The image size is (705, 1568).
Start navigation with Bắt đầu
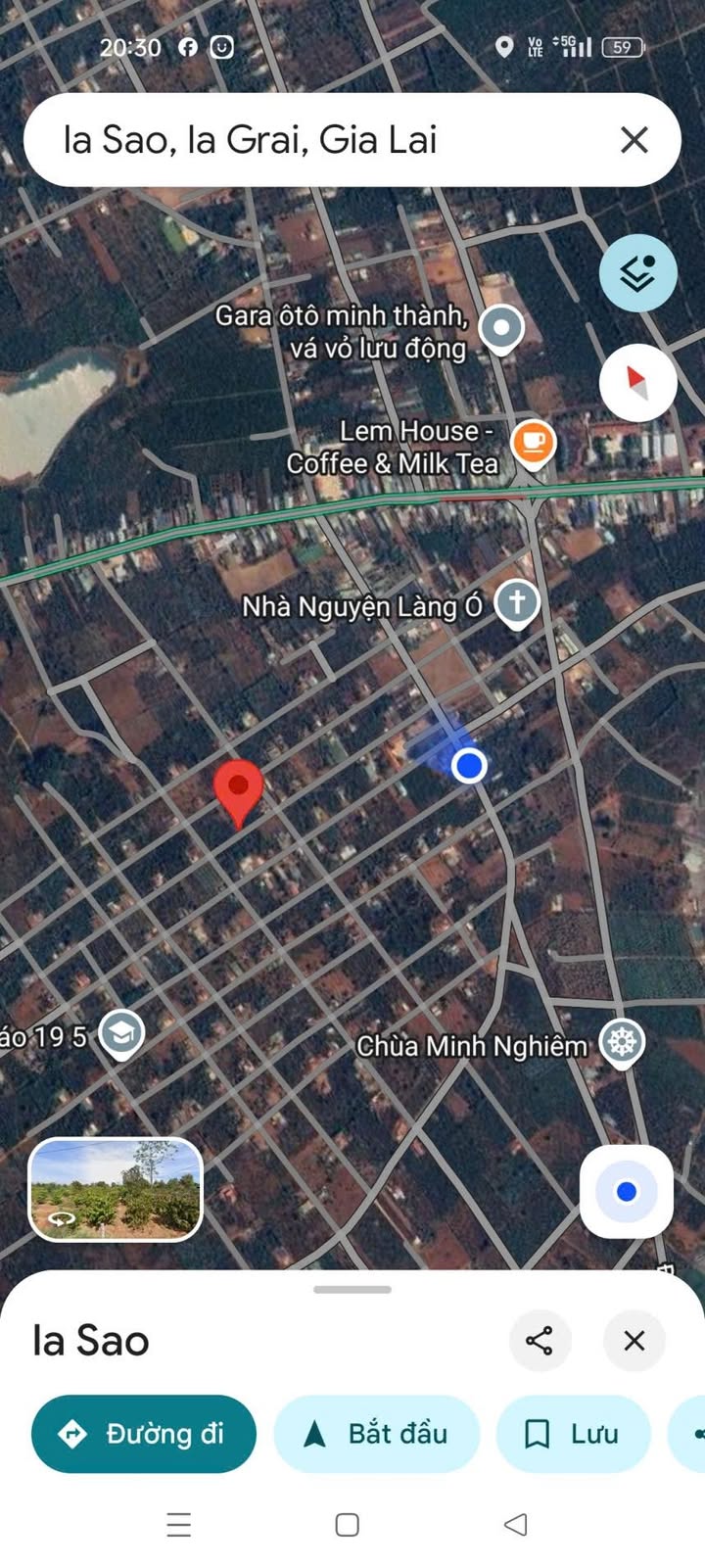tap(377, 1434)
